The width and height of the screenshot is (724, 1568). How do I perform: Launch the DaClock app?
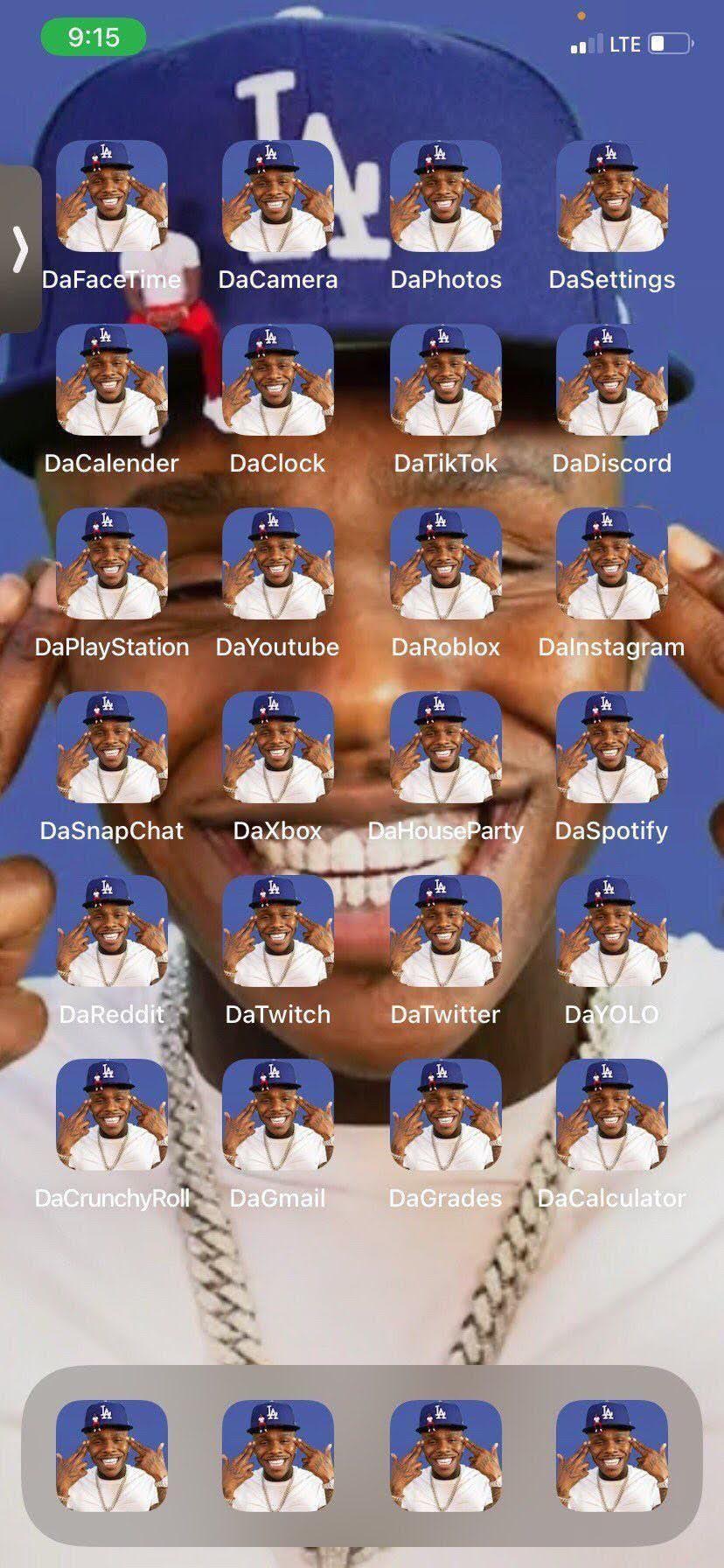coord(277,380)
